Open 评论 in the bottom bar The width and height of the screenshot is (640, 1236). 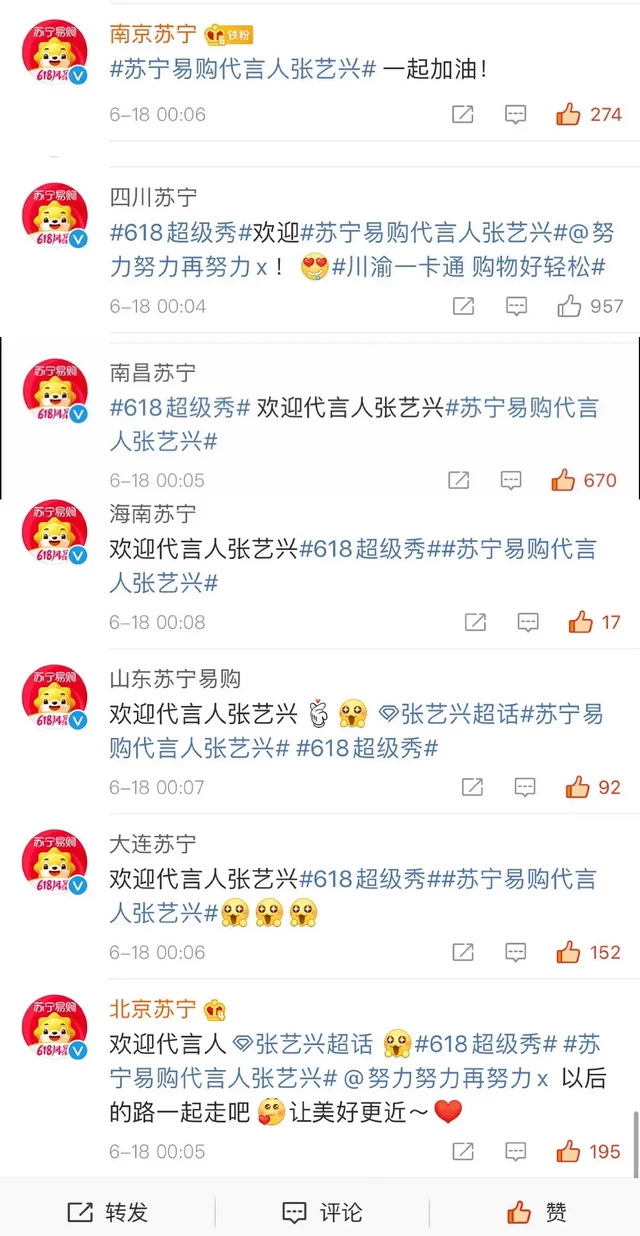(321, 1213)
